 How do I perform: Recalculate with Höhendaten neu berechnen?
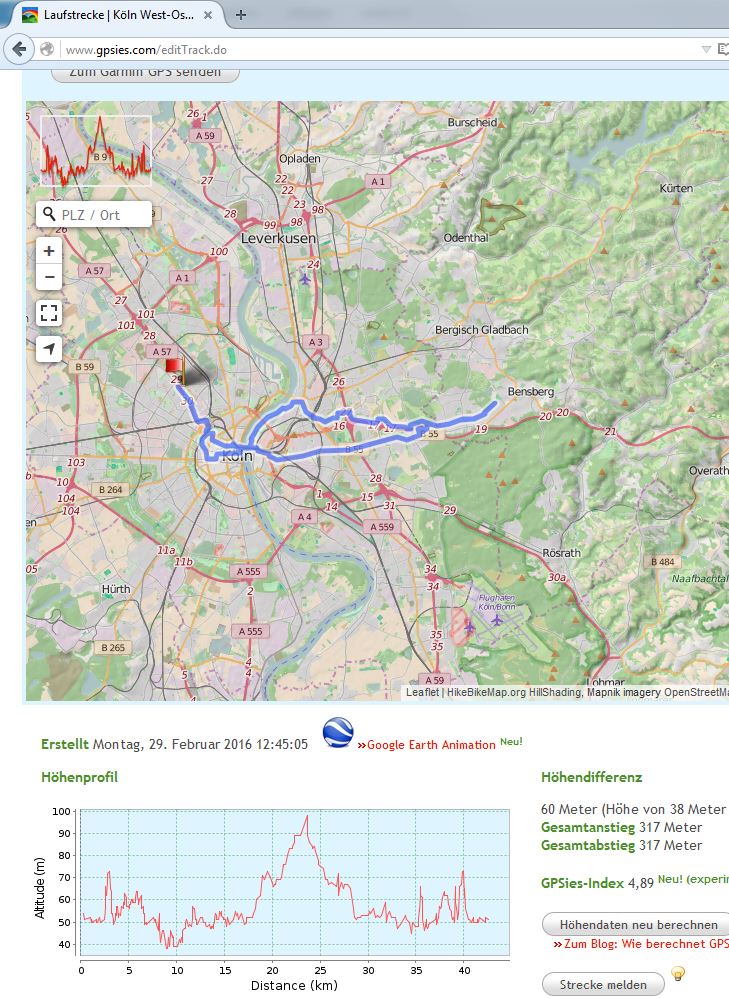point(637,924)
